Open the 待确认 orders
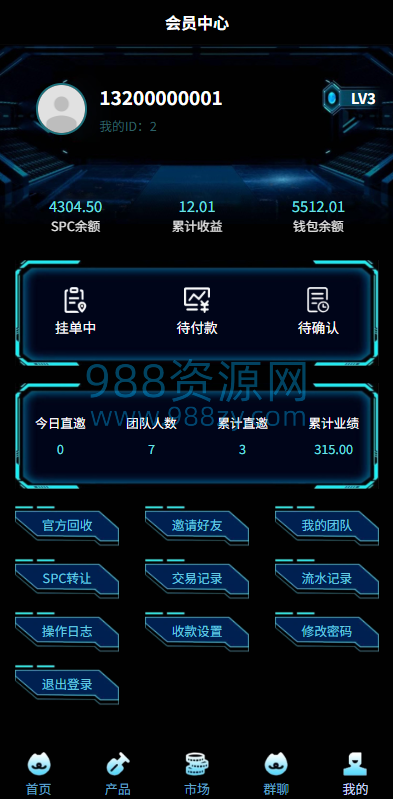The height and width of the screenshot is (799, 393). 318,311
